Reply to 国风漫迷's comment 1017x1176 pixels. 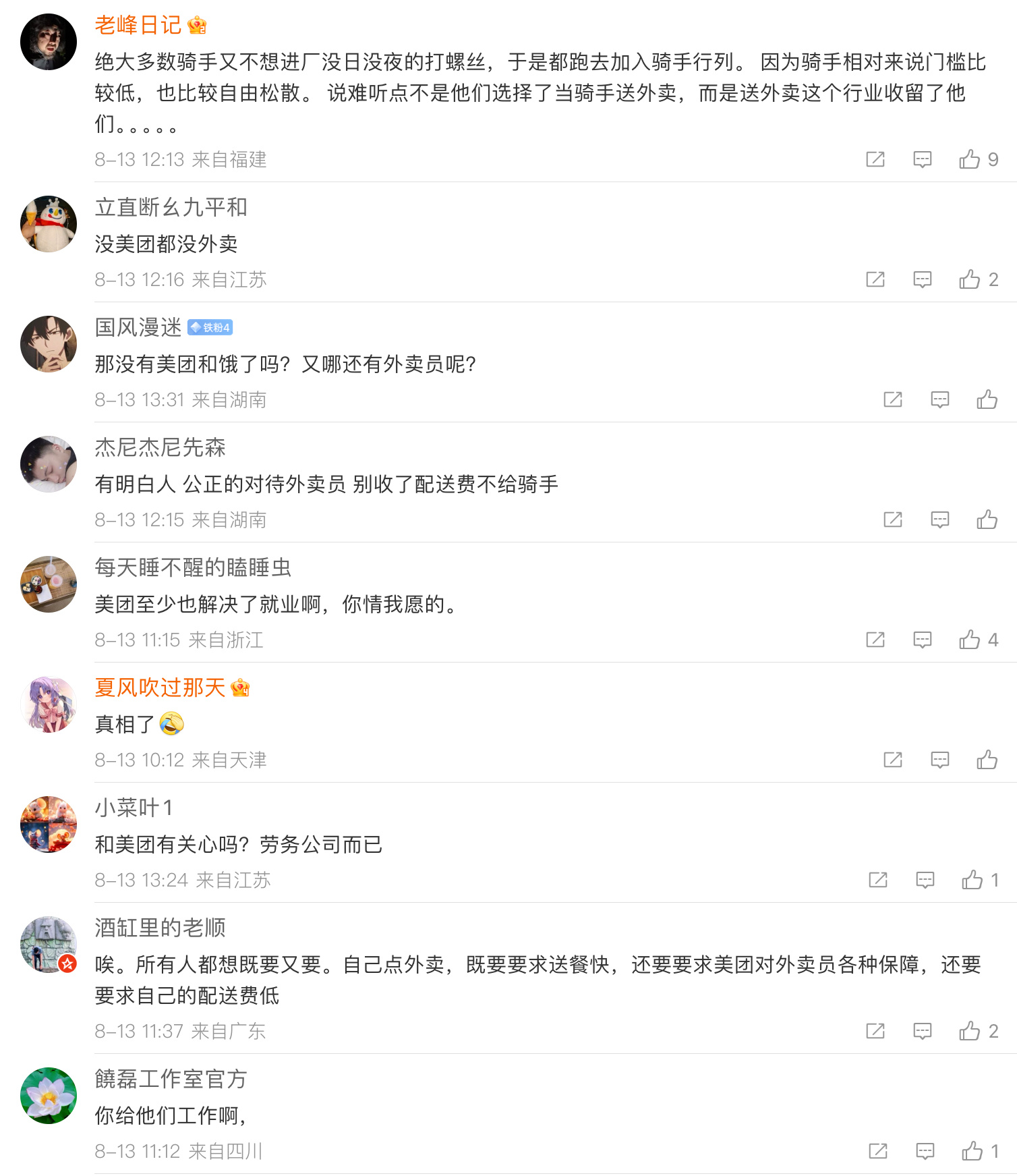click(939, 399)
